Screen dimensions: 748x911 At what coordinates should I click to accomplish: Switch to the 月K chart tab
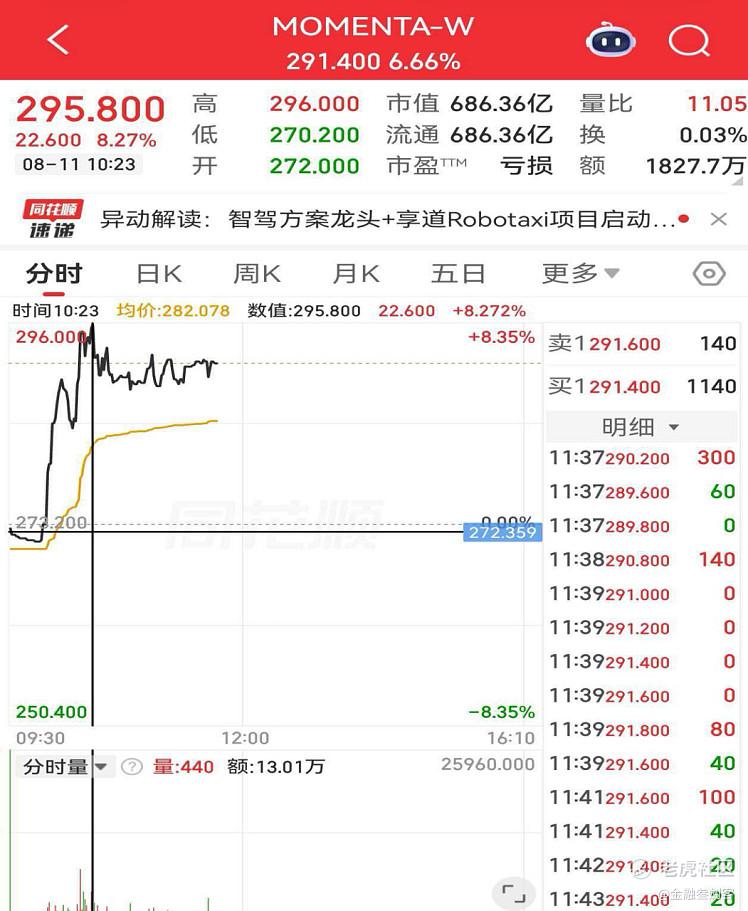point(356,274)
